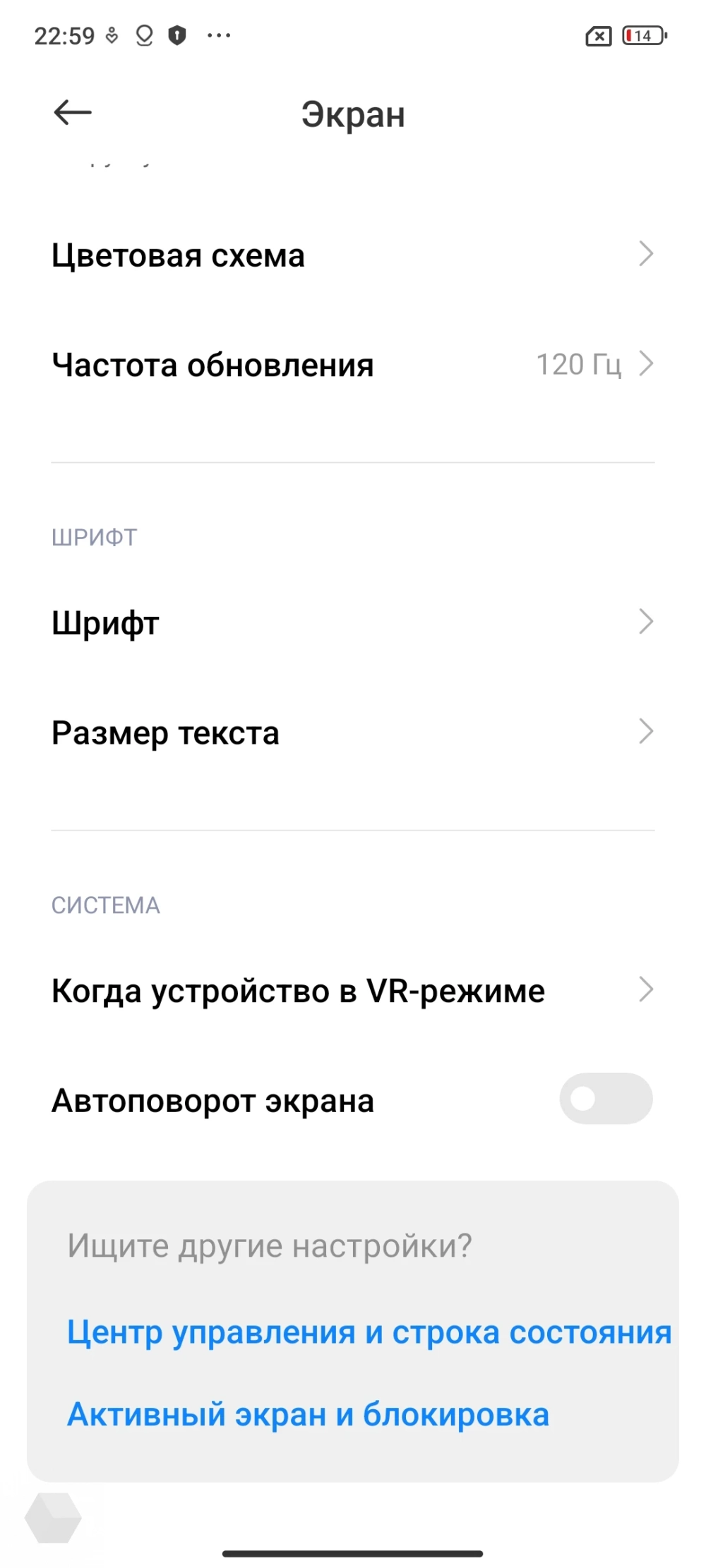Viewport: 706px width, 1568px height.
Task: Open Частота обновления setting
Action: [352, 365]
